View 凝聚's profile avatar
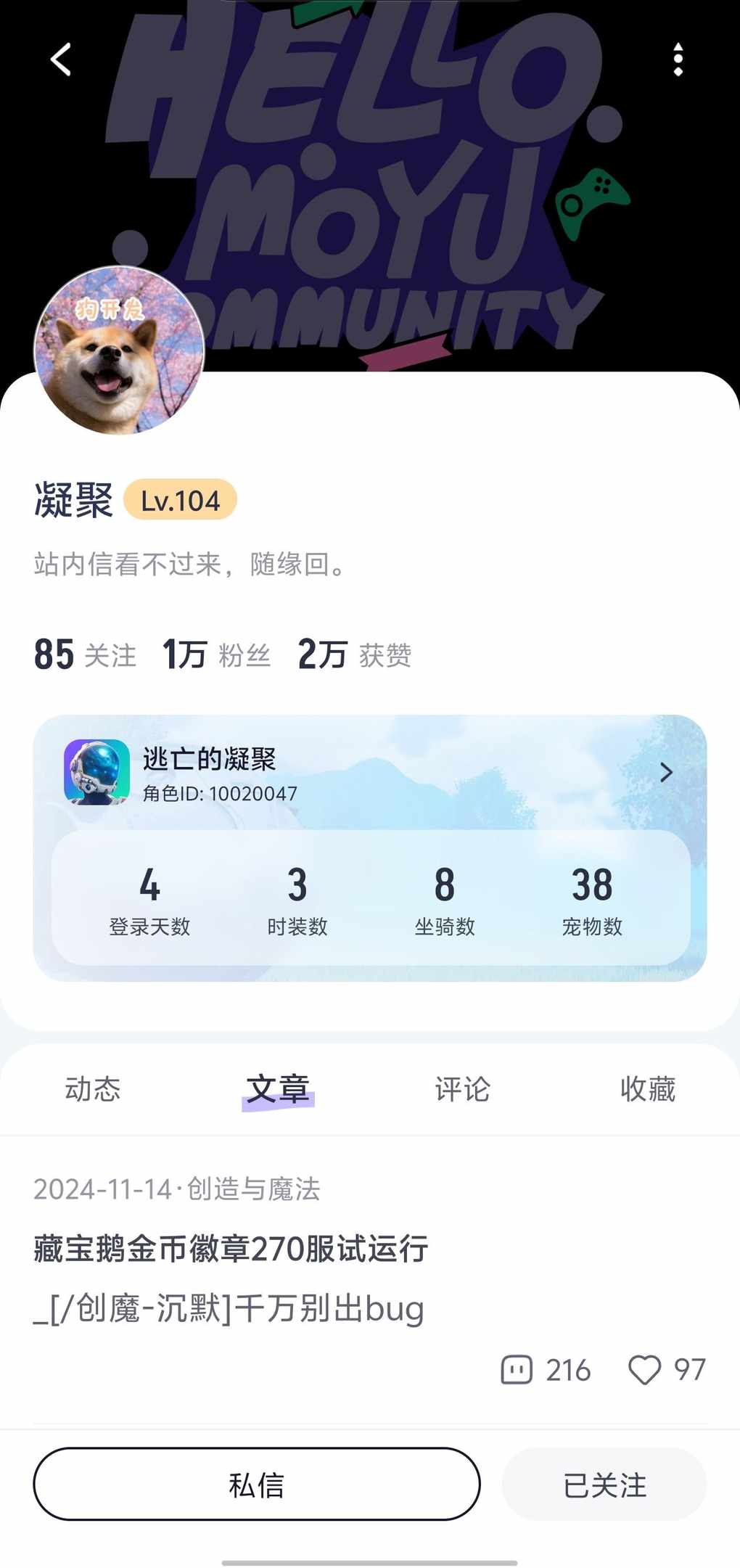740x1568 pixels. click(x=120, y=350)
